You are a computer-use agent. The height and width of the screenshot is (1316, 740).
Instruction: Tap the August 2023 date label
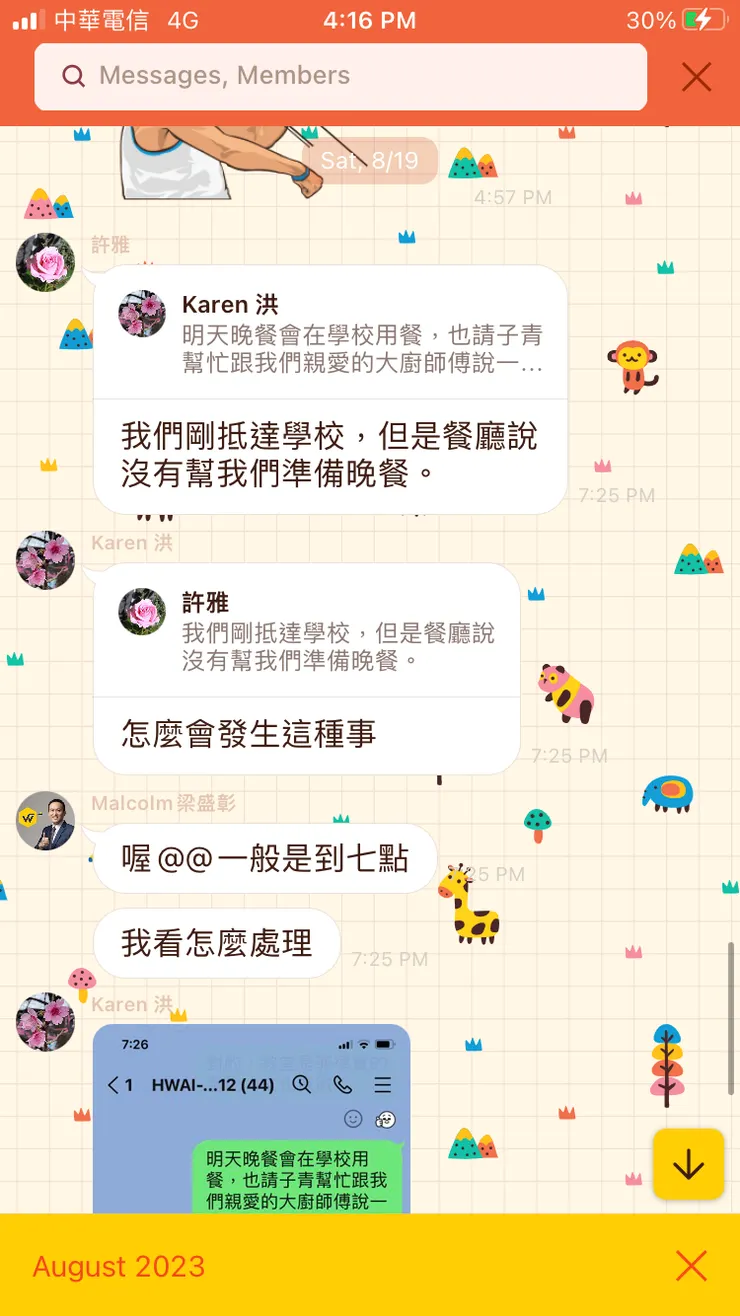click(x=118, y=1266)
